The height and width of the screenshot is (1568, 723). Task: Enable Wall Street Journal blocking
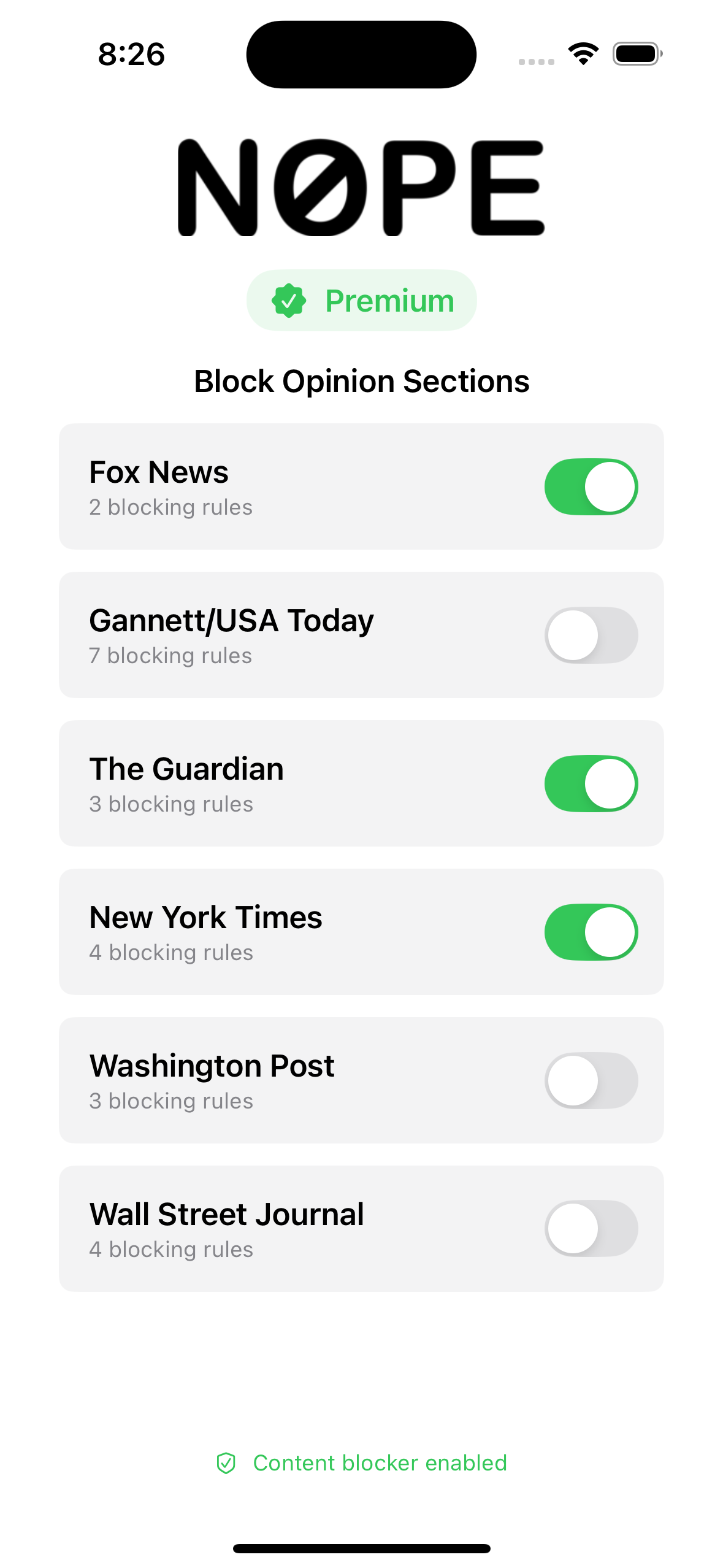click(x=591, y=1229)
